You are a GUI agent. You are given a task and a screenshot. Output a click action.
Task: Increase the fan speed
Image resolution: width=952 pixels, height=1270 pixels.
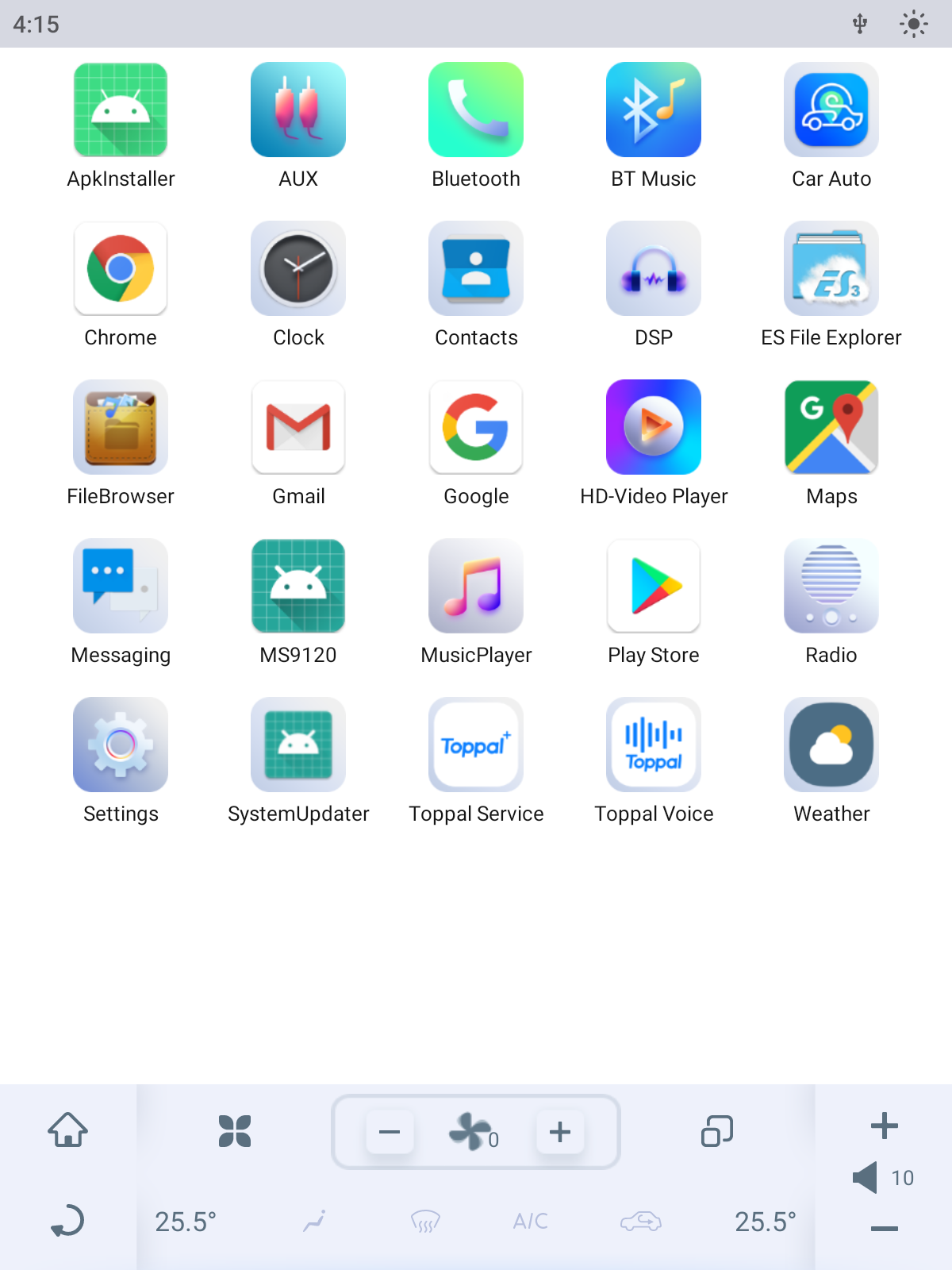pyautogui.click(x=560, y=1132)
